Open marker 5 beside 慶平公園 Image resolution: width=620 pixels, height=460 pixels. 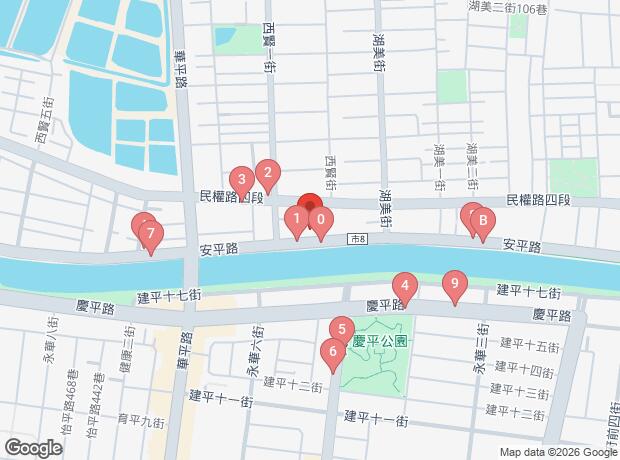tap(342, 333)
